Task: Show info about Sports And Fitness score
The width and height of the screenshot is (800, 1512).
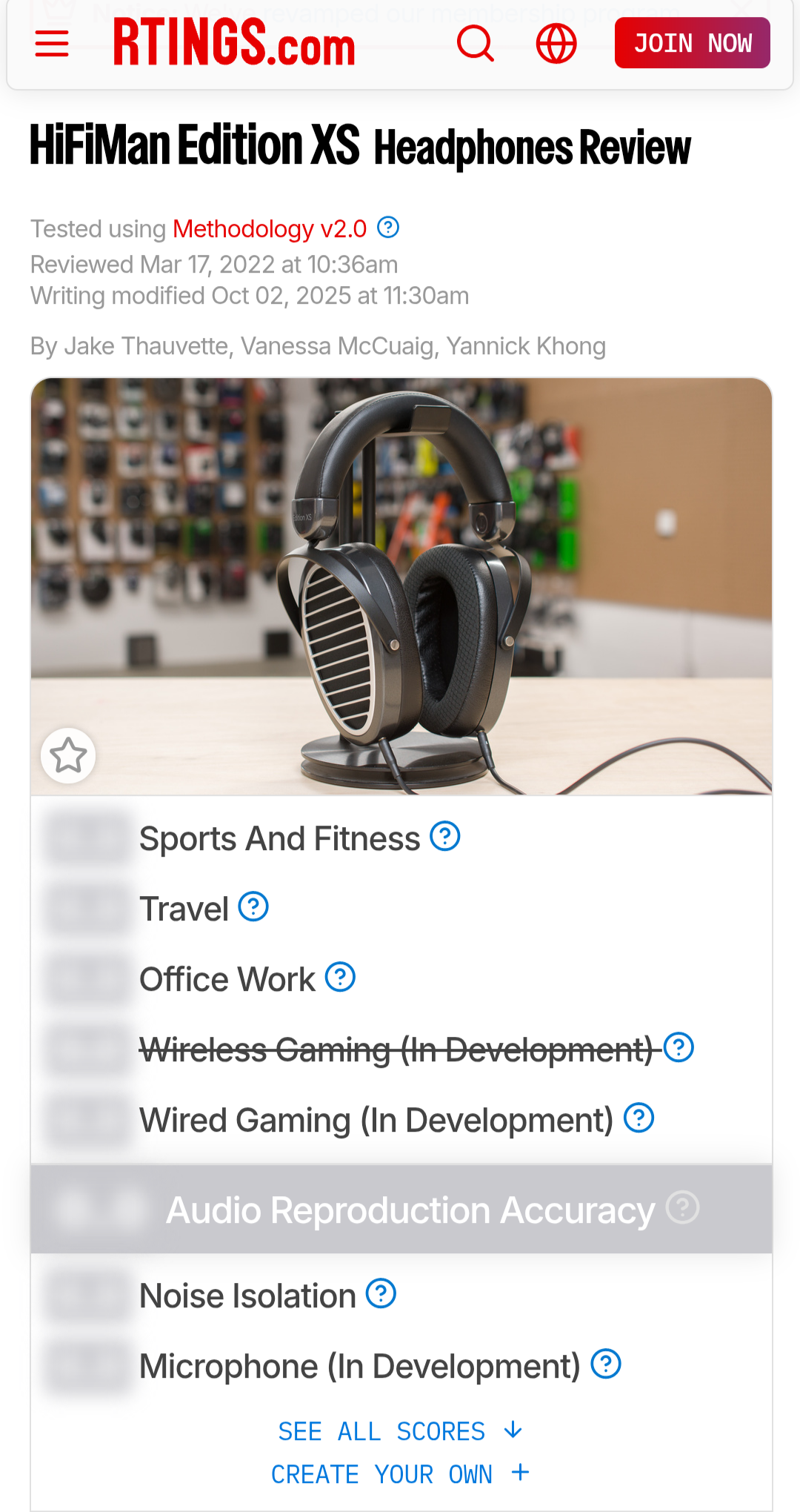Action: pyautogui.click(x=445, y=837)
